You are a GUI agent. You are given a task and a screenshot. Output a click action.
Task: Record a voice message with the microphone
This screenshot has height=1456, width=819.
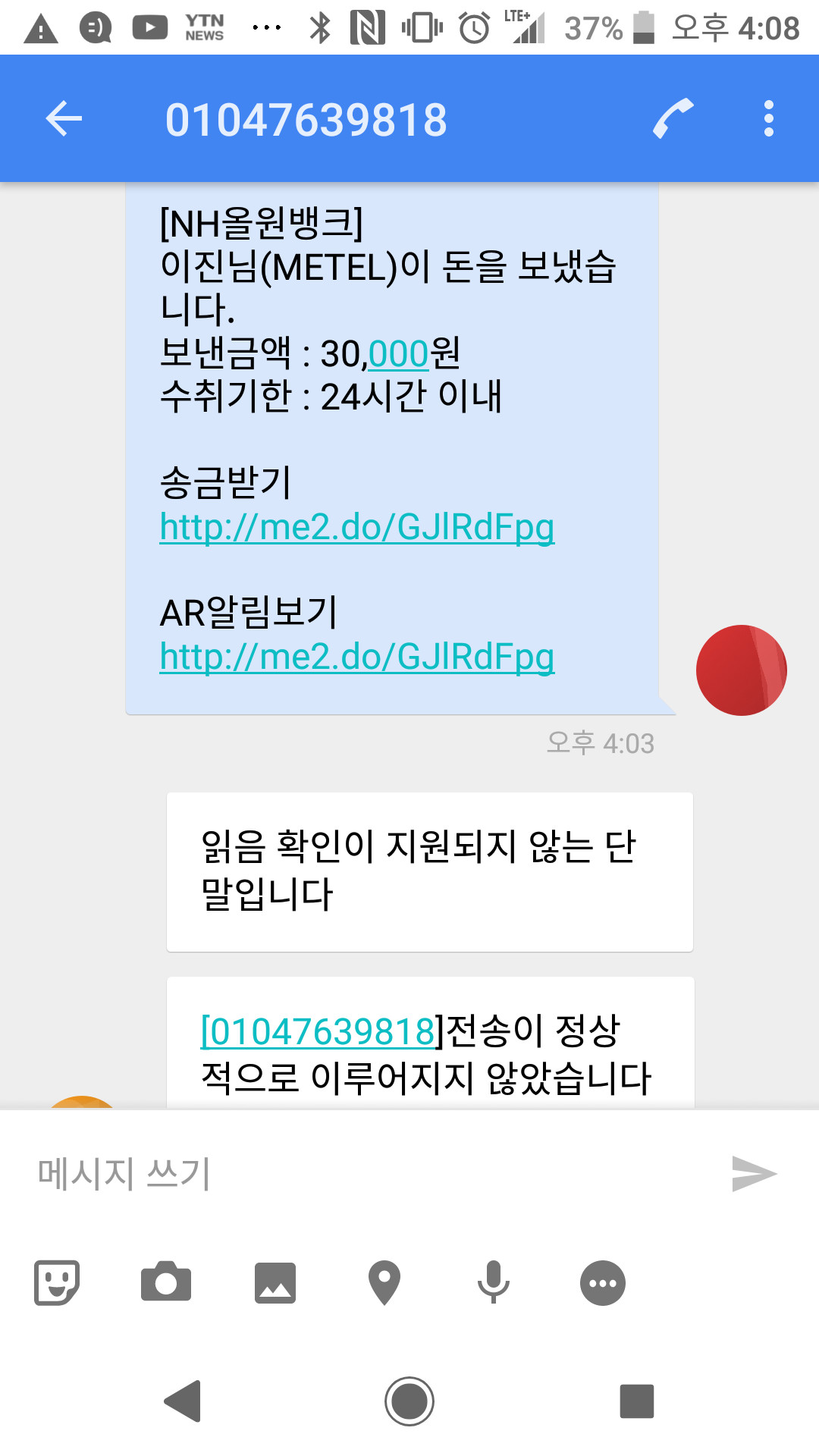tap(494, 1282)
